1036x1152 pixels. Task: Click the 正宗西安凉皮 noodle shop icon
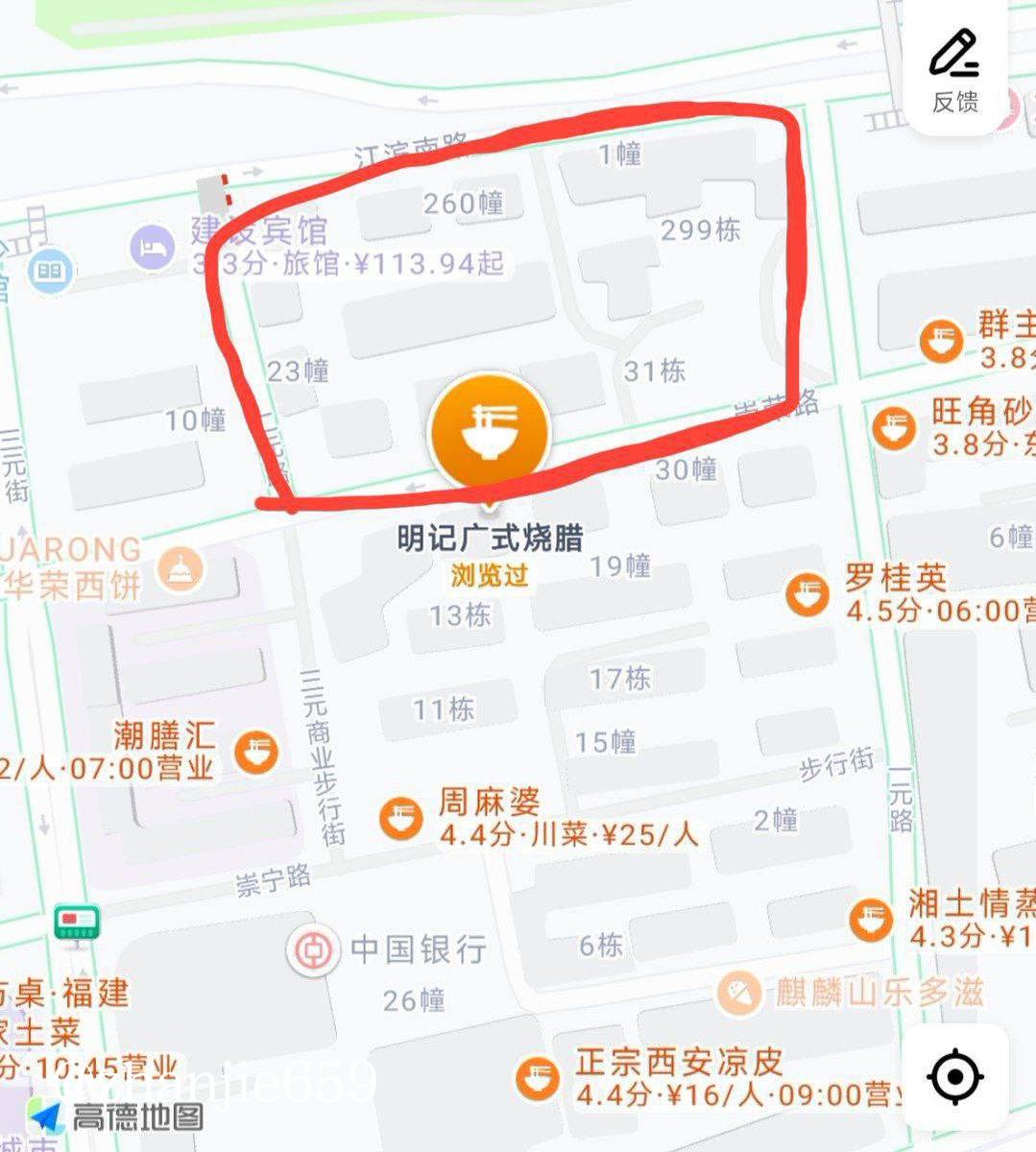pyautogui.click(x=536, y=1072)
